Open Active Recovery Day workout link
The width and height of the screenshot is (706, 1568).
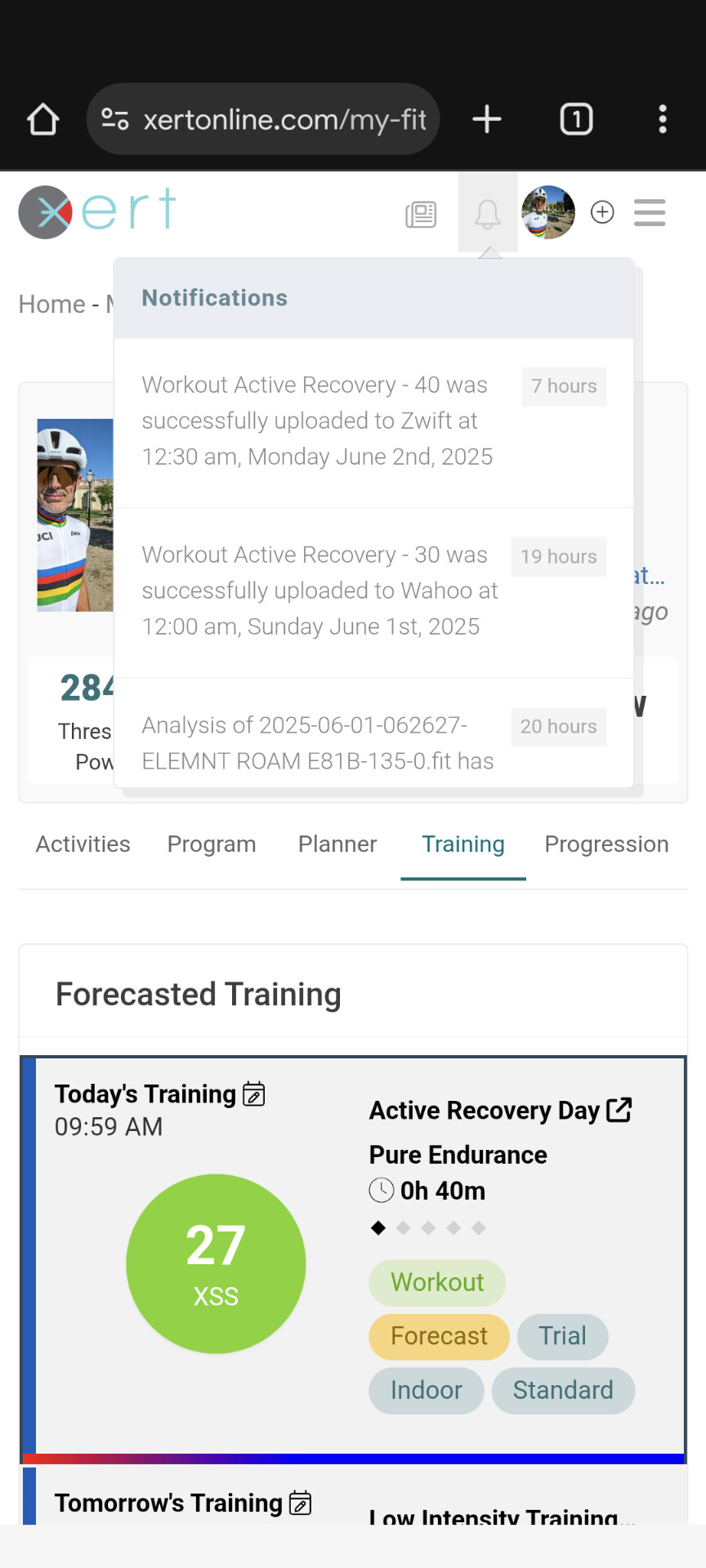click(x=619, y=1110)
